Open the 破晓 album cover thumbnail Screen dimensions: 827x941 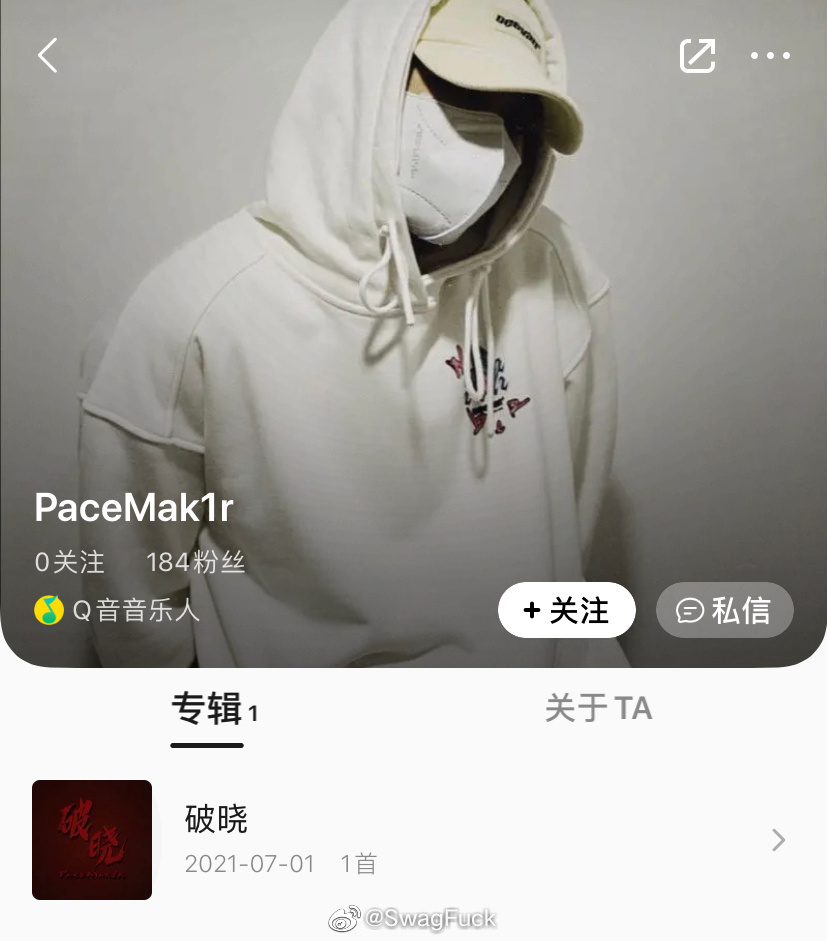pos(92,840)
